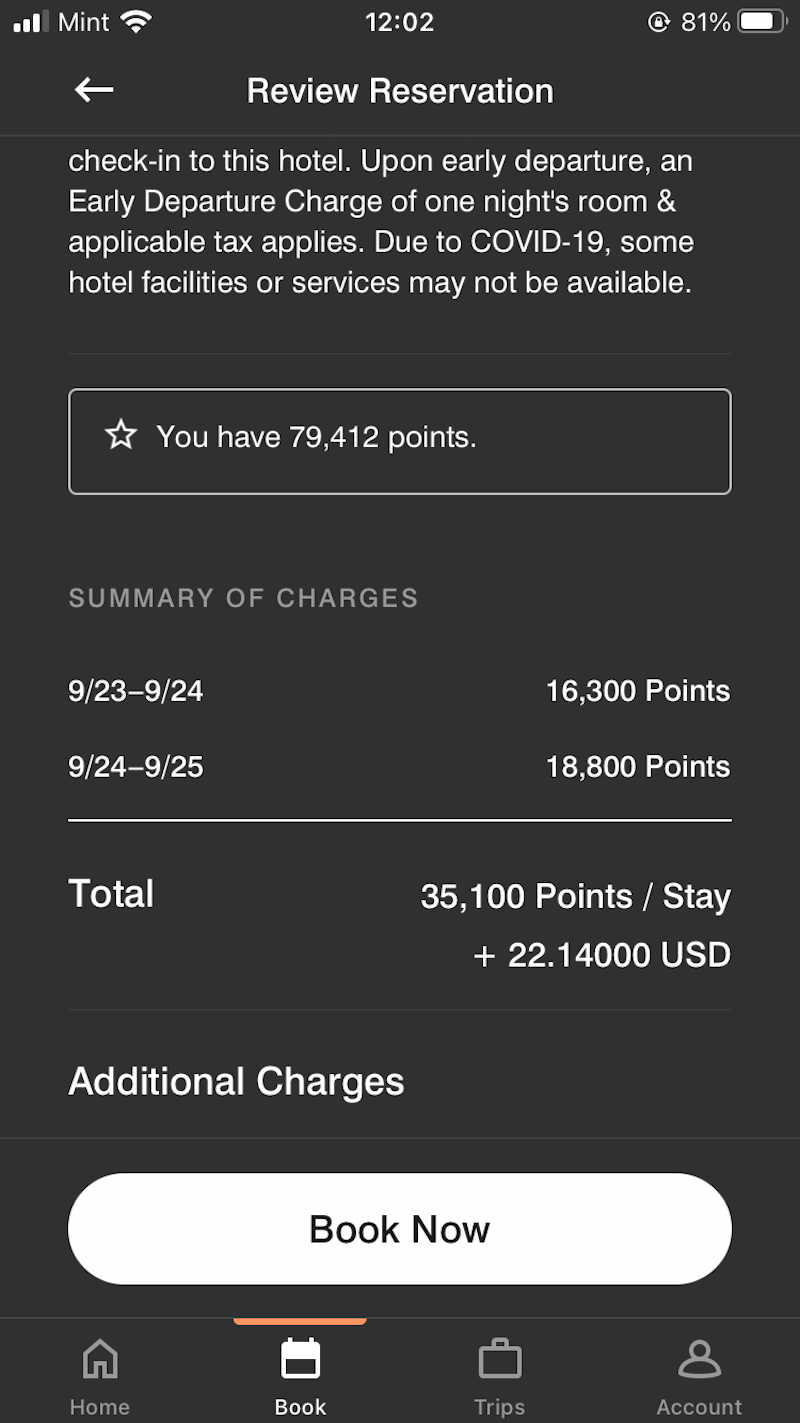Tap the 22.14000 USD charge text
This screenshot has width=800, height=1423.
[x=601, y=955]
